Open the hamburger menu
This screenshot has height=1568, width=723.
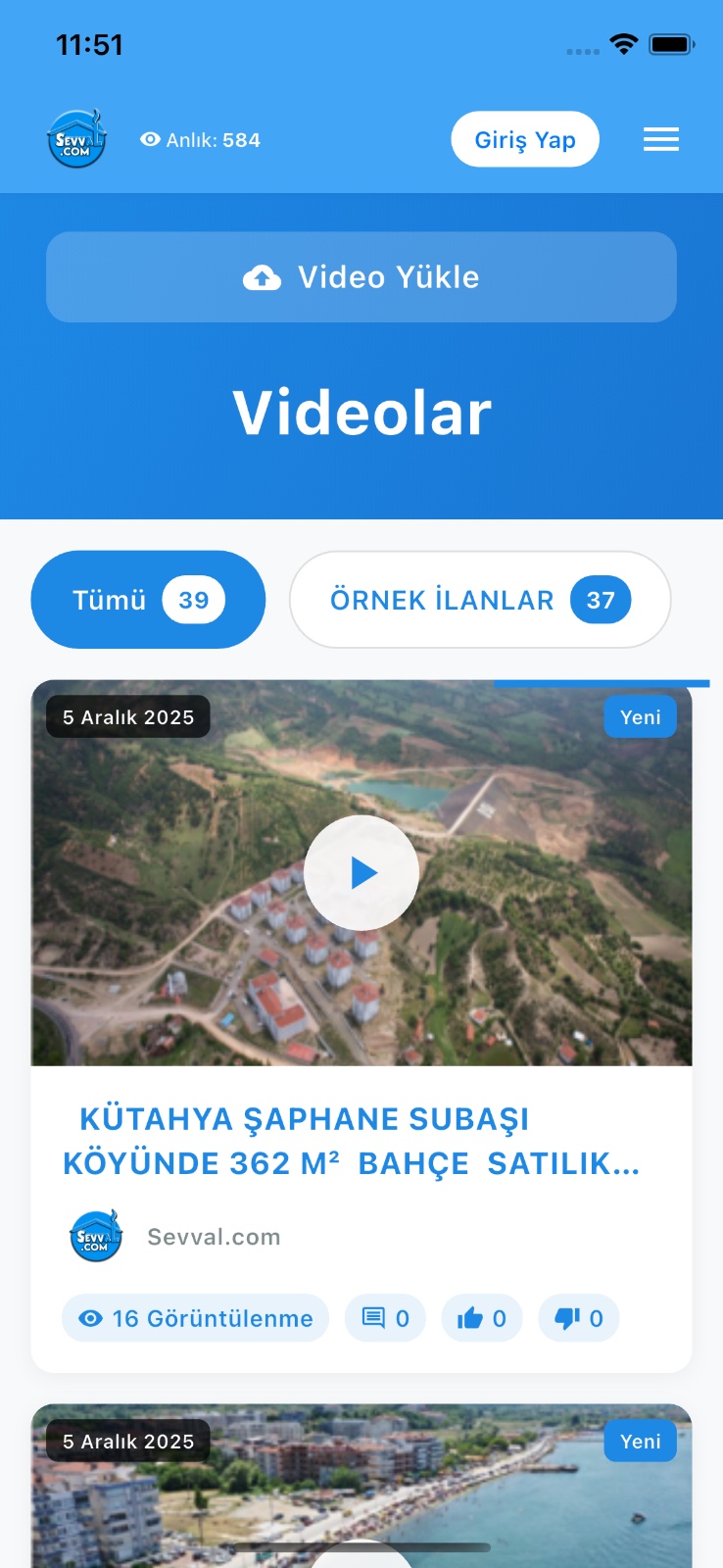tap(660, 139)
